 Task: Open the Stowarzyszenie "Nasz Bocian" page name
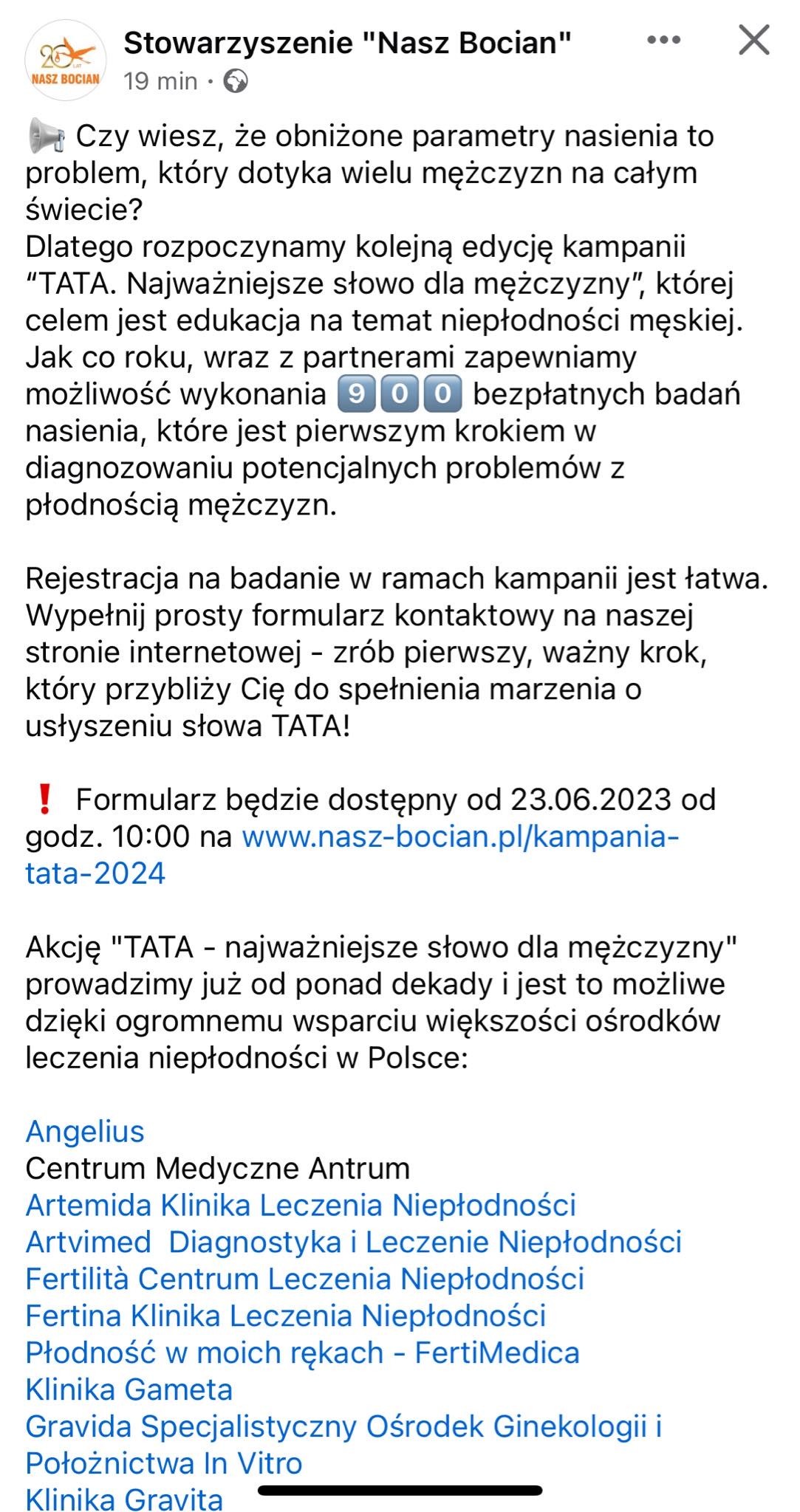coord(347,43)
